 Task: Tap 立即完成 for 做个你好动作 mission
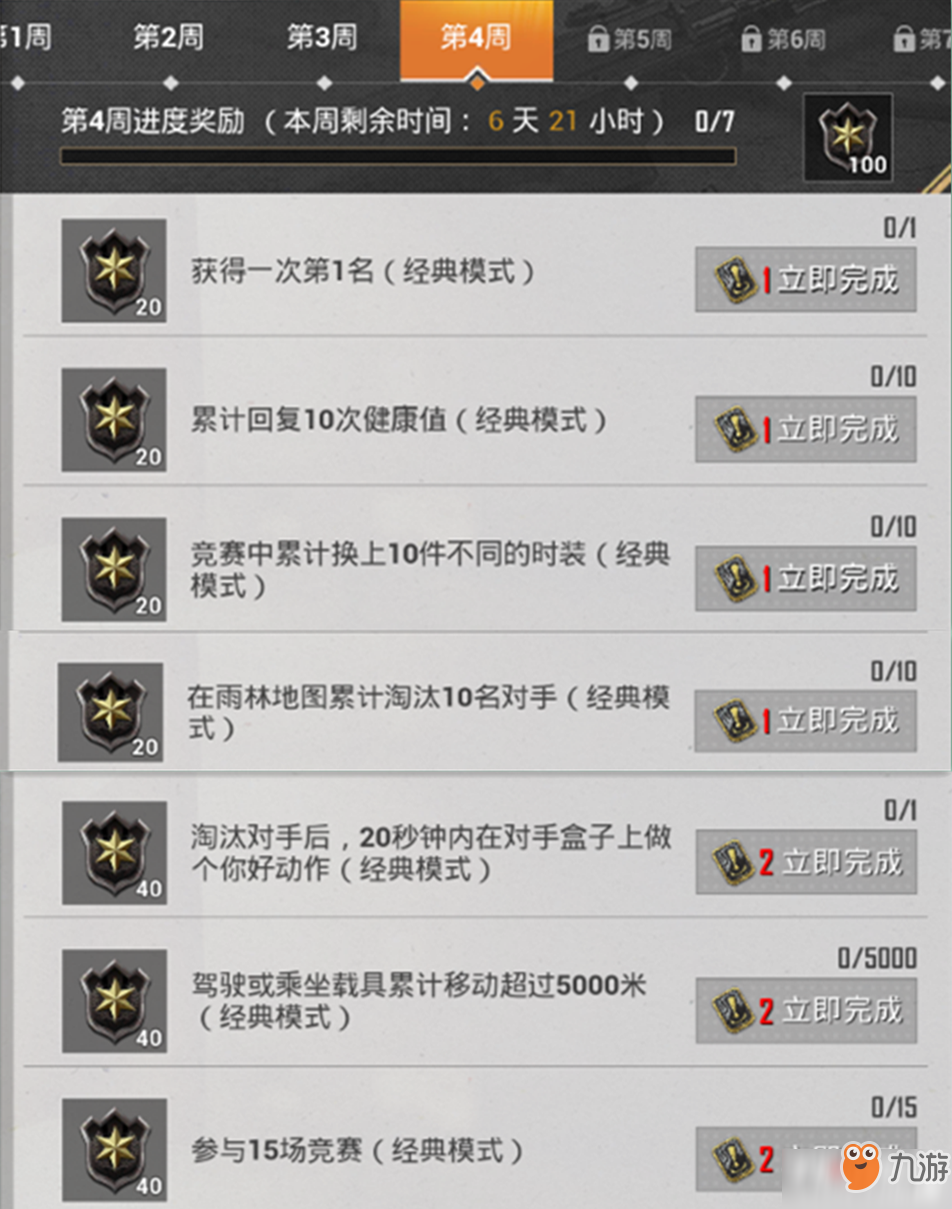point(806,862)
